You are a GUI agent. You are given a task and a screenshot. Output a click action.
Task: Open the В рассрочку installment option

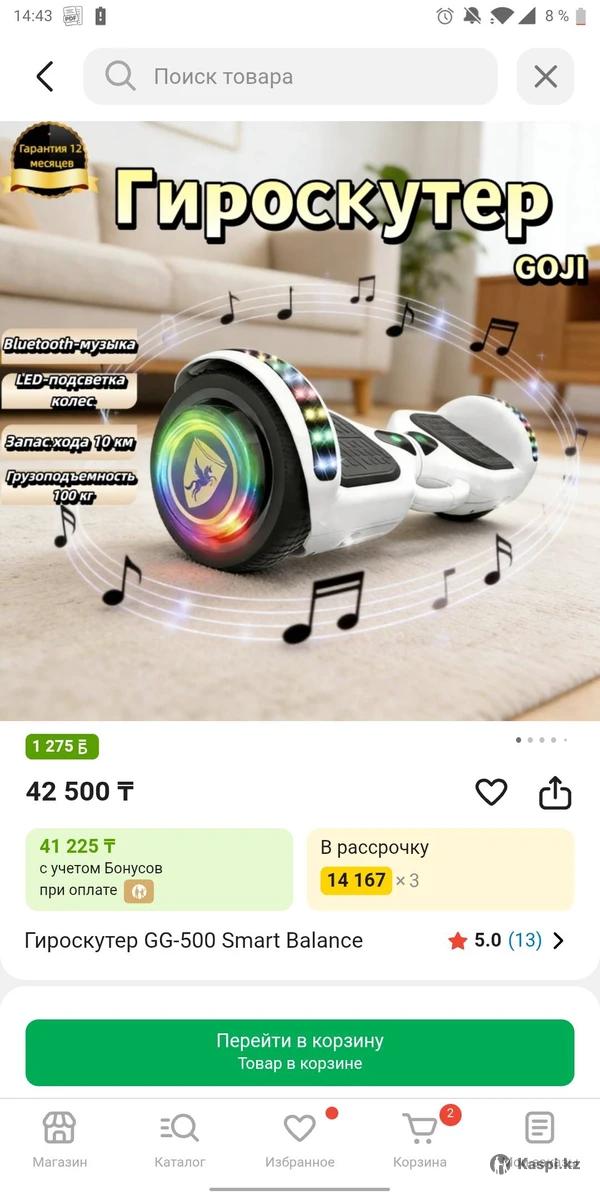[440, 868]
